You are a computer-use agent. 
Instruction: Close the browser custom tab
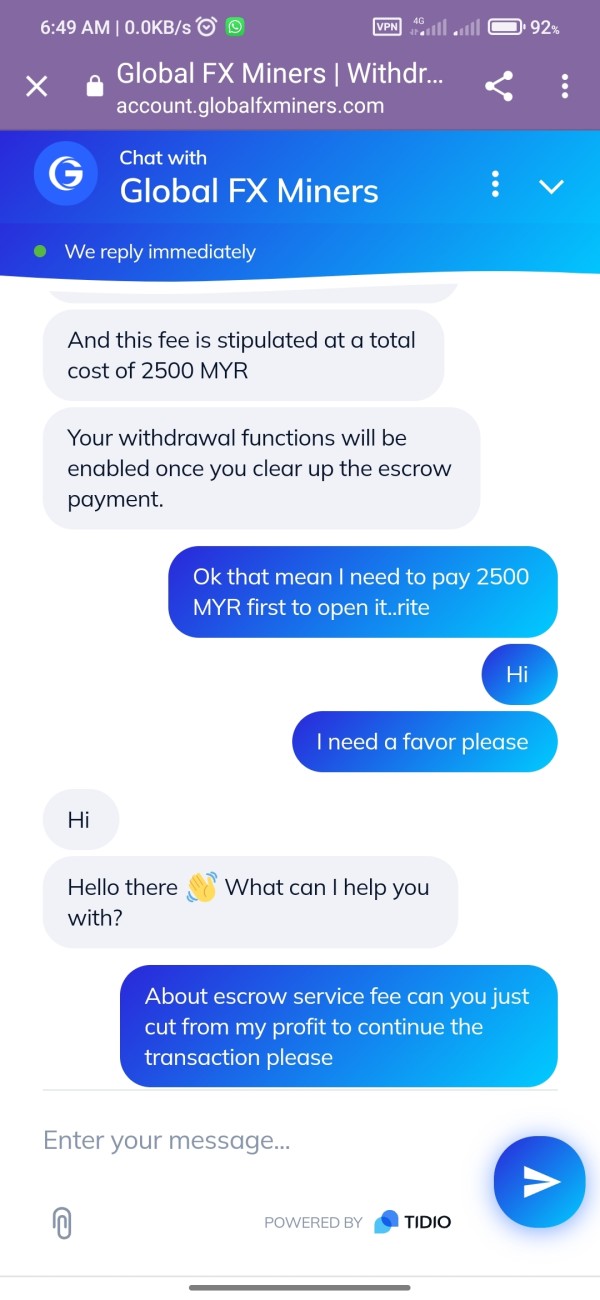36,87
